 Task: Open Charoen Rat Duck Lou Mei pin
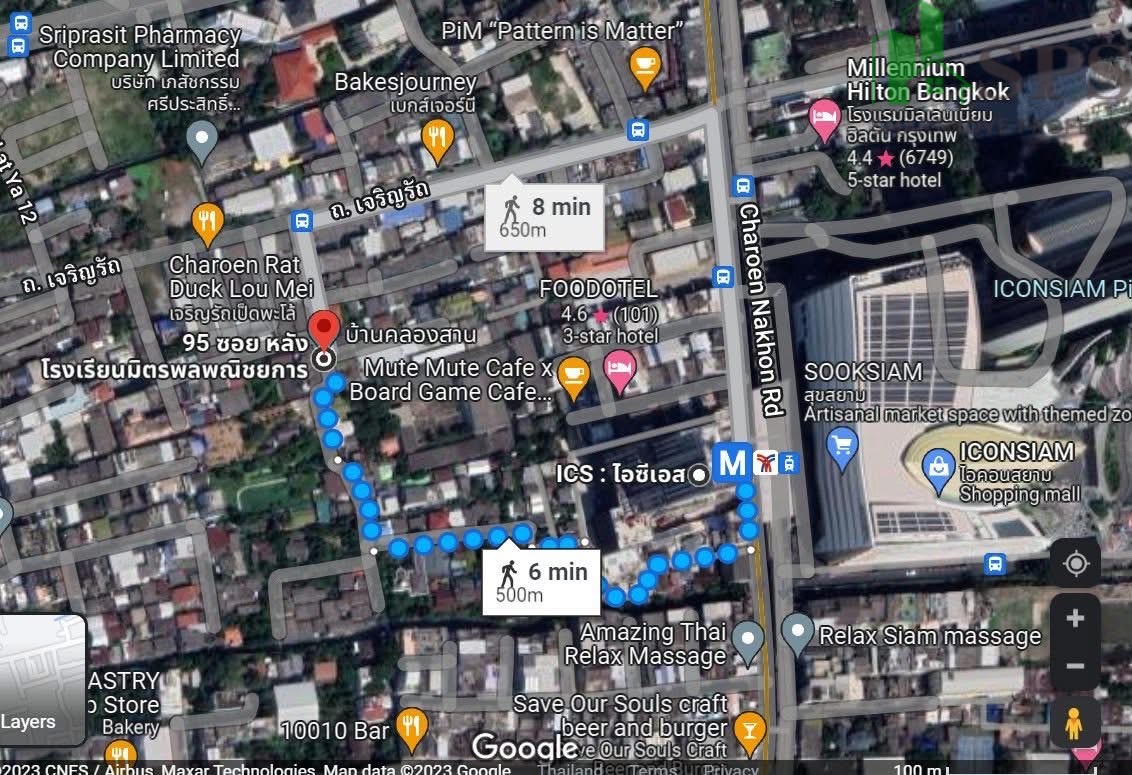pyautogui.click(x=206, y=223)
